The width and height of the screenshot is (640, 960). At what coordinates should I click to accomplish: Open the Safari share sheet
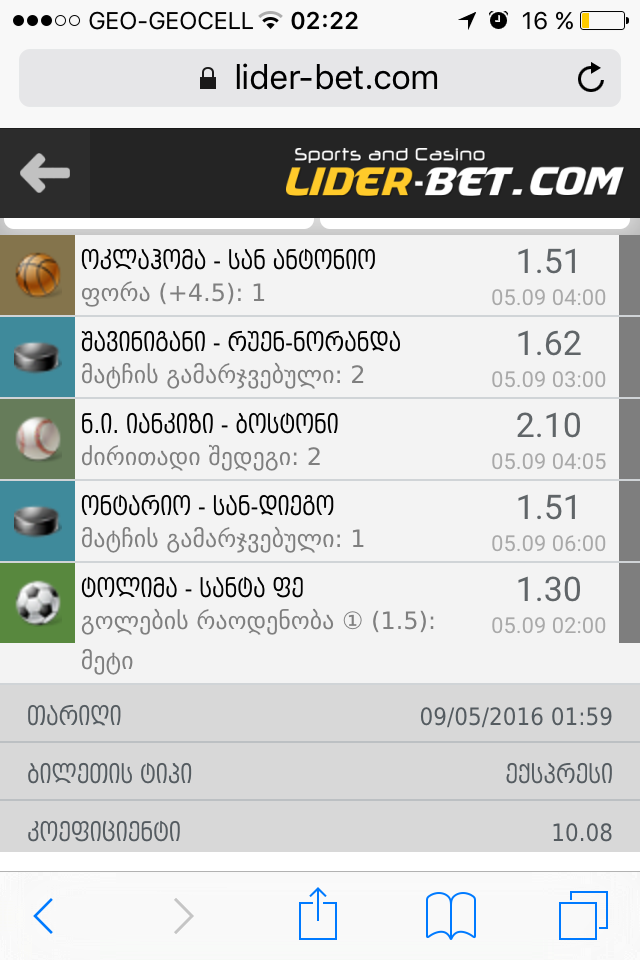pos(319,915)
